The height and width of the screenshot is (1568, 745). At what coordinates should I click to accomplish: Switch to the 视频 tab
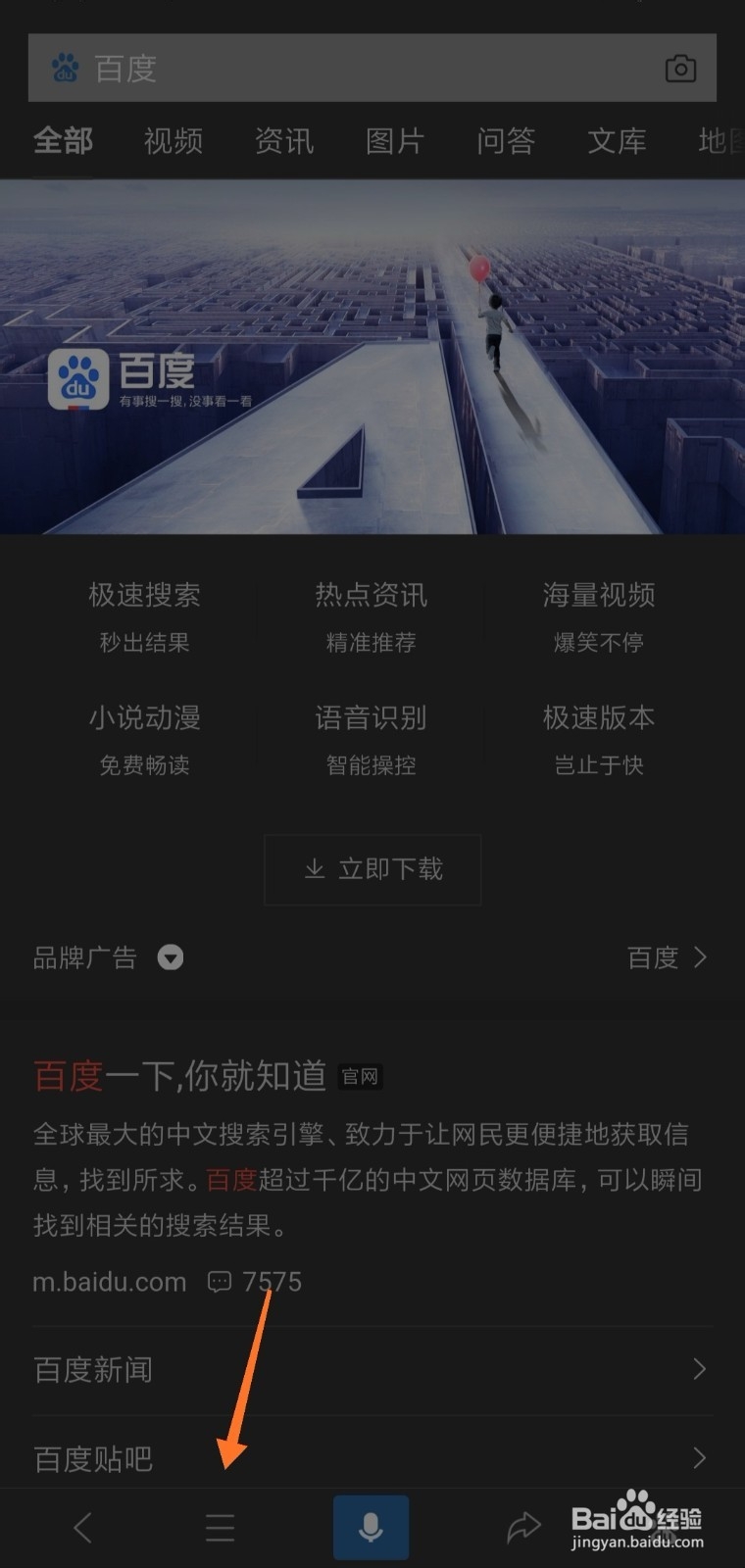pyautogui.click(x=173, y=141)
